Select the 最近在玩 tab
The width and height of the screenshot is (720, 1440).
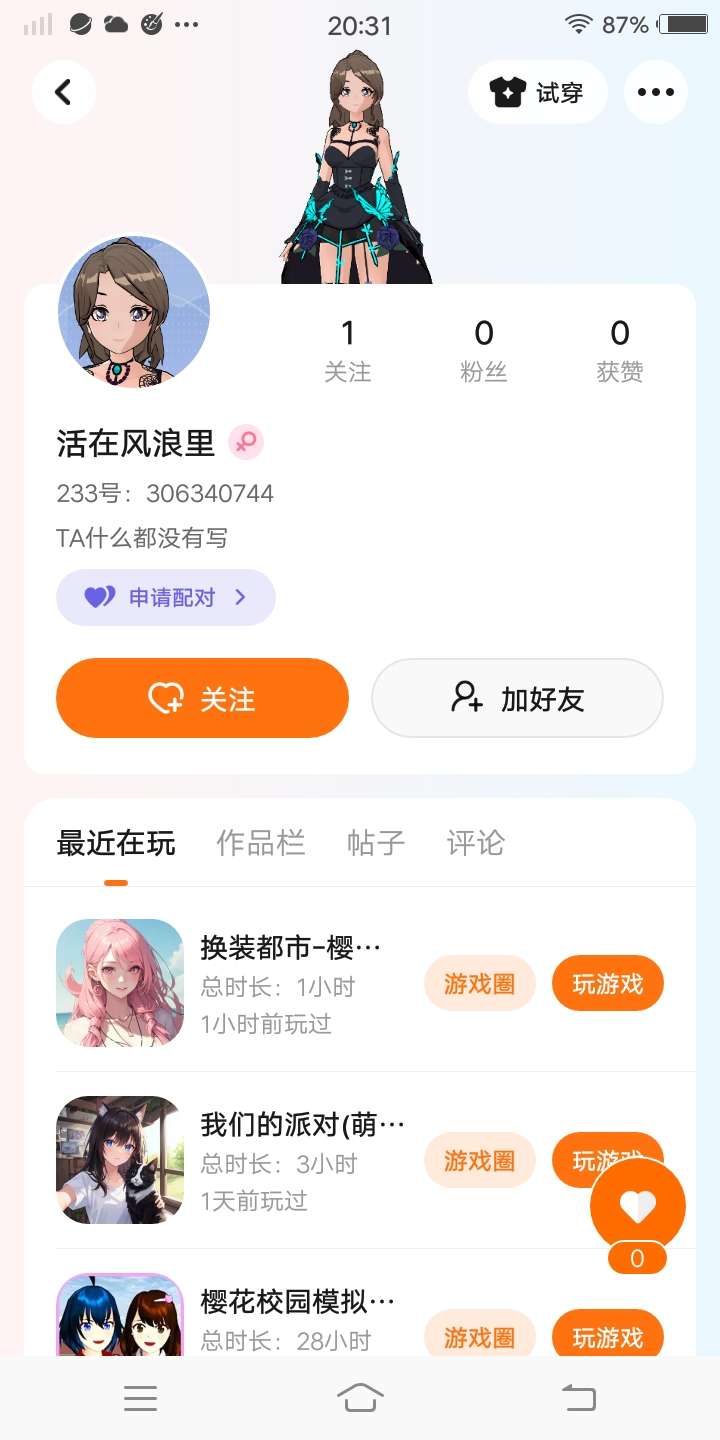(116, 843)
